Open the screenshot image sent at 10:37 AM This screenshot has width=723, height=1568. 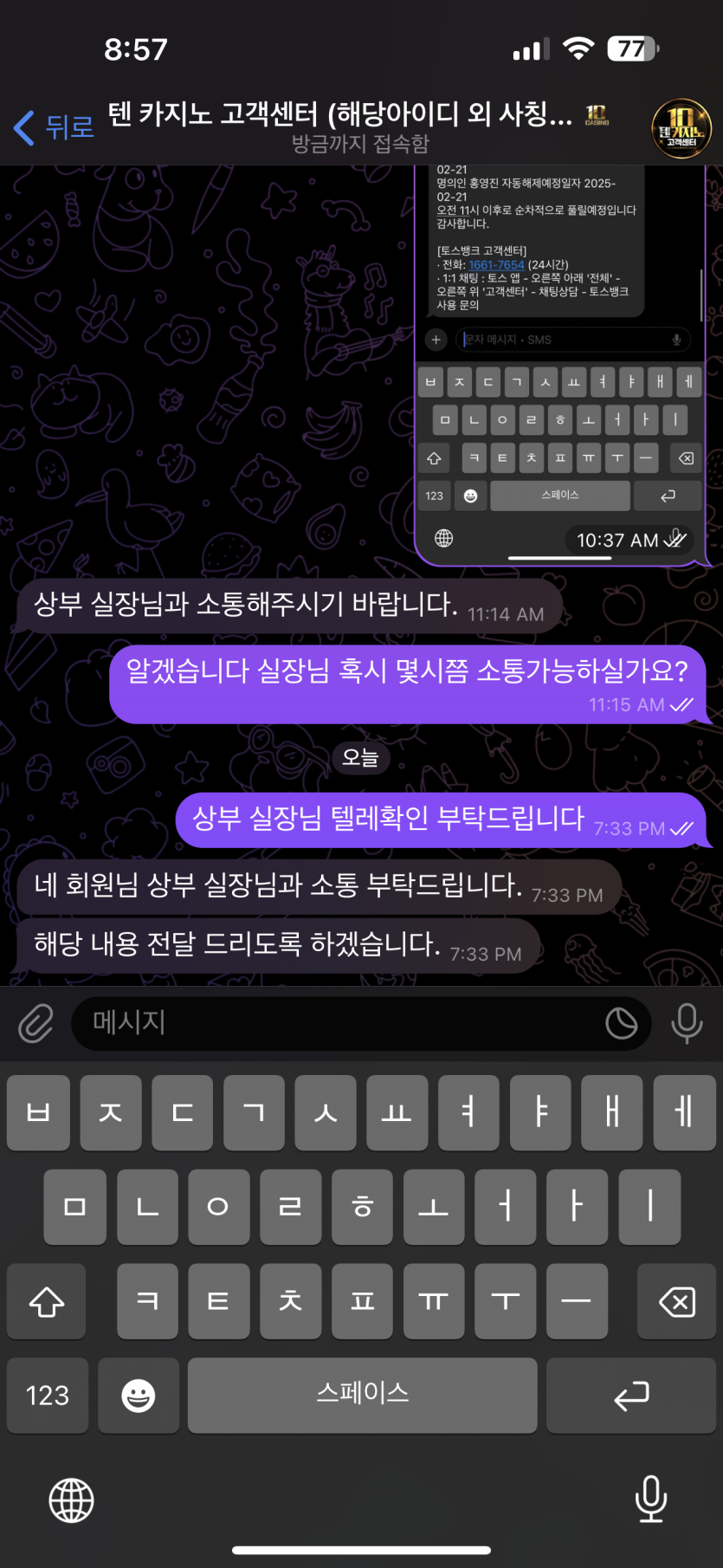point(560,364)
